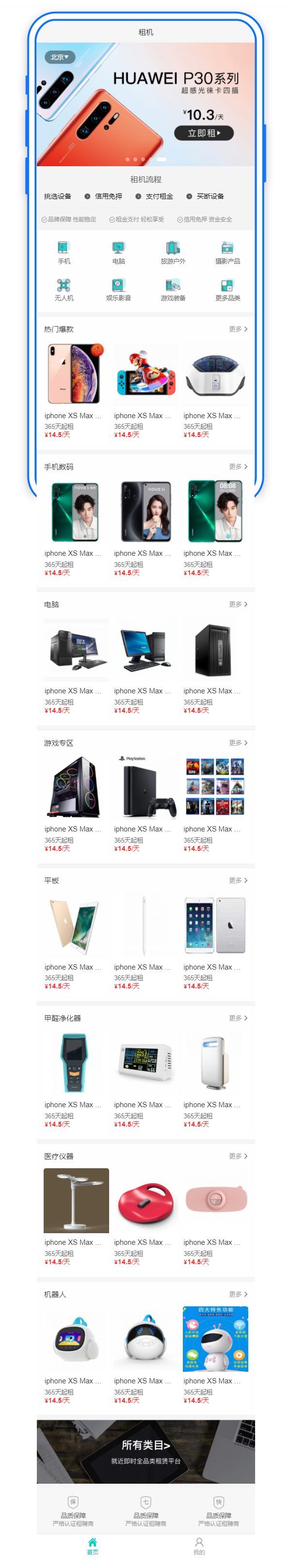See more in the 游戏专区 section
Screen dimensions: 291x1568
tap(238, 743)
